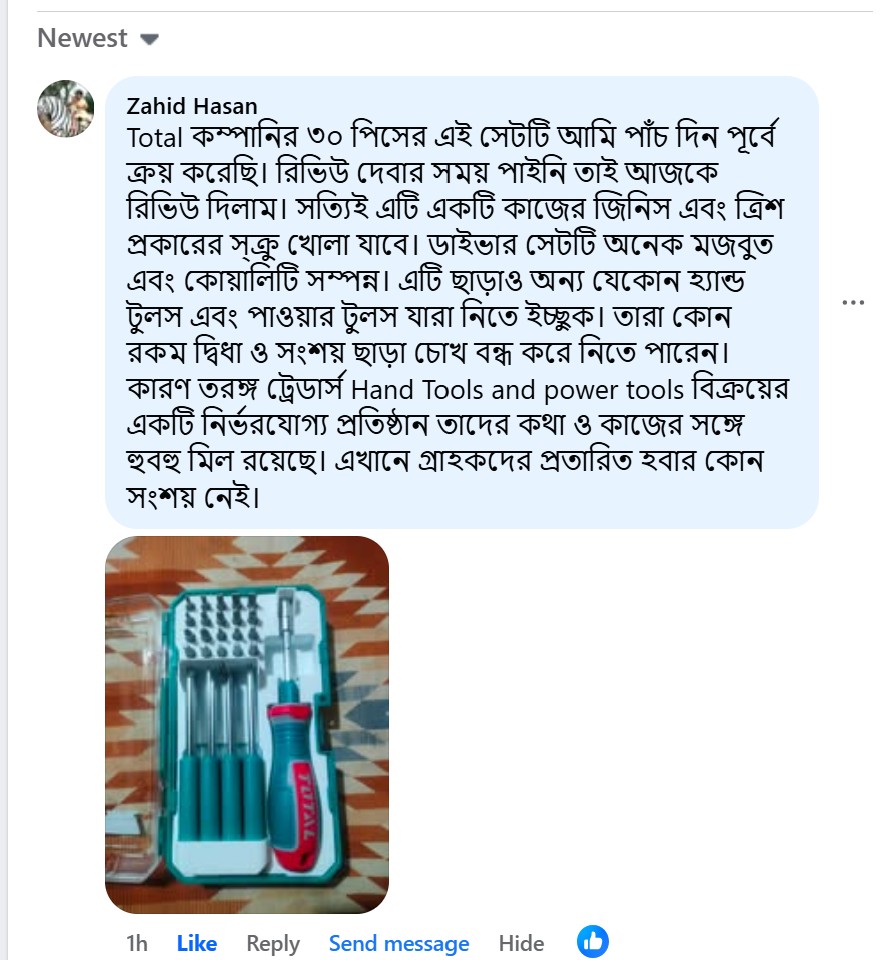Hide Zahid Hasan's comment

pos(521,943)
